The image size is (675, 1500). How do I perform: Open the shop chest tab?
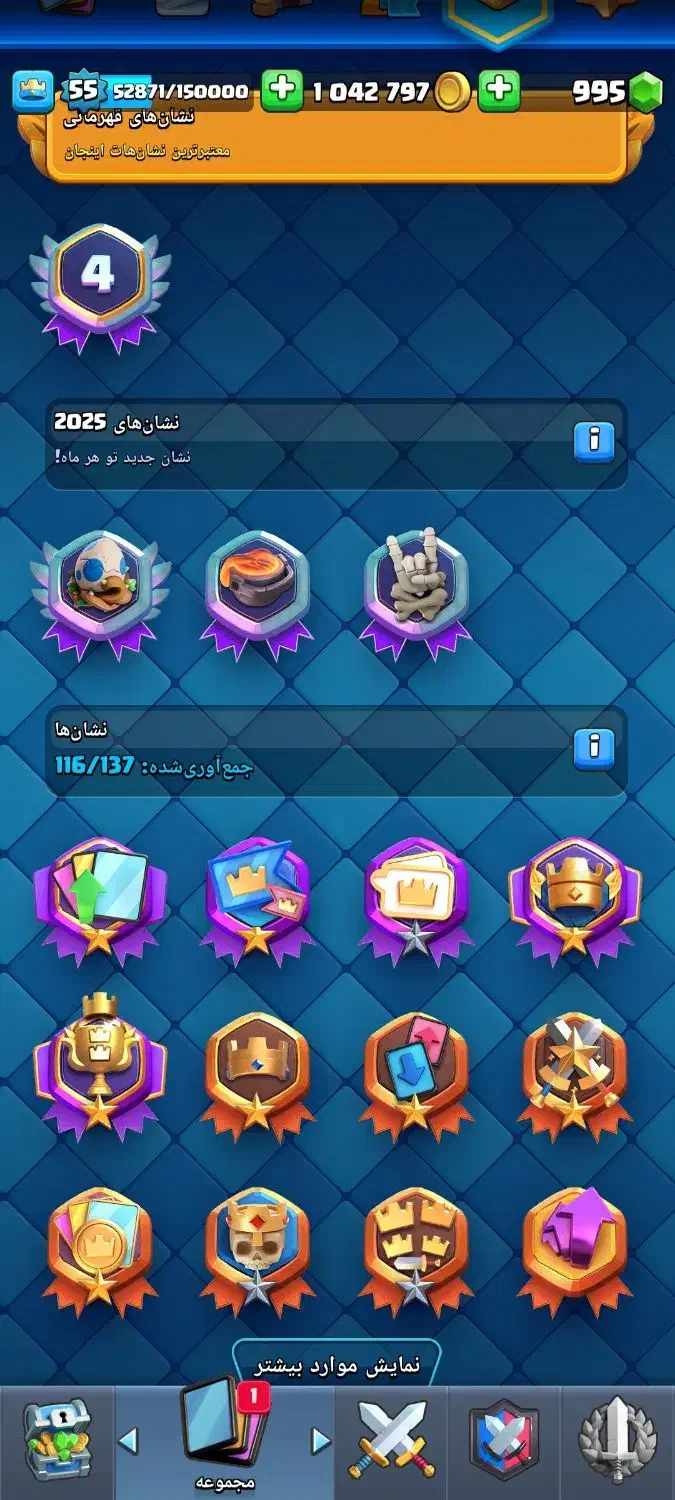[56, 1441]
